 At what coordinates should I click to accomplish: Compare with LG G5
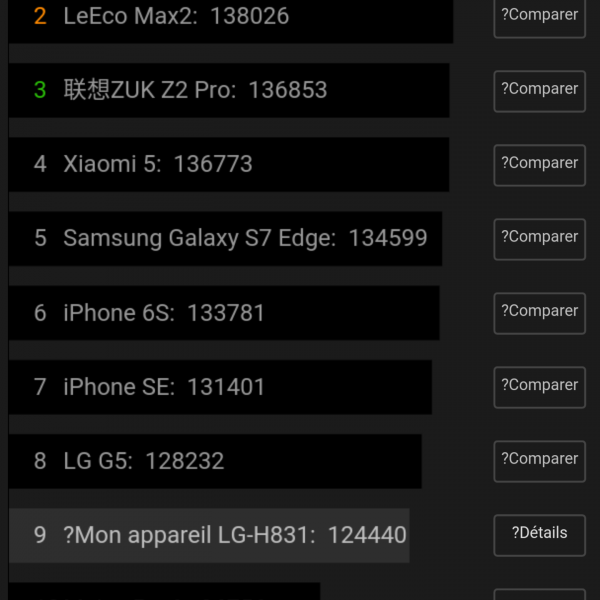539,460
